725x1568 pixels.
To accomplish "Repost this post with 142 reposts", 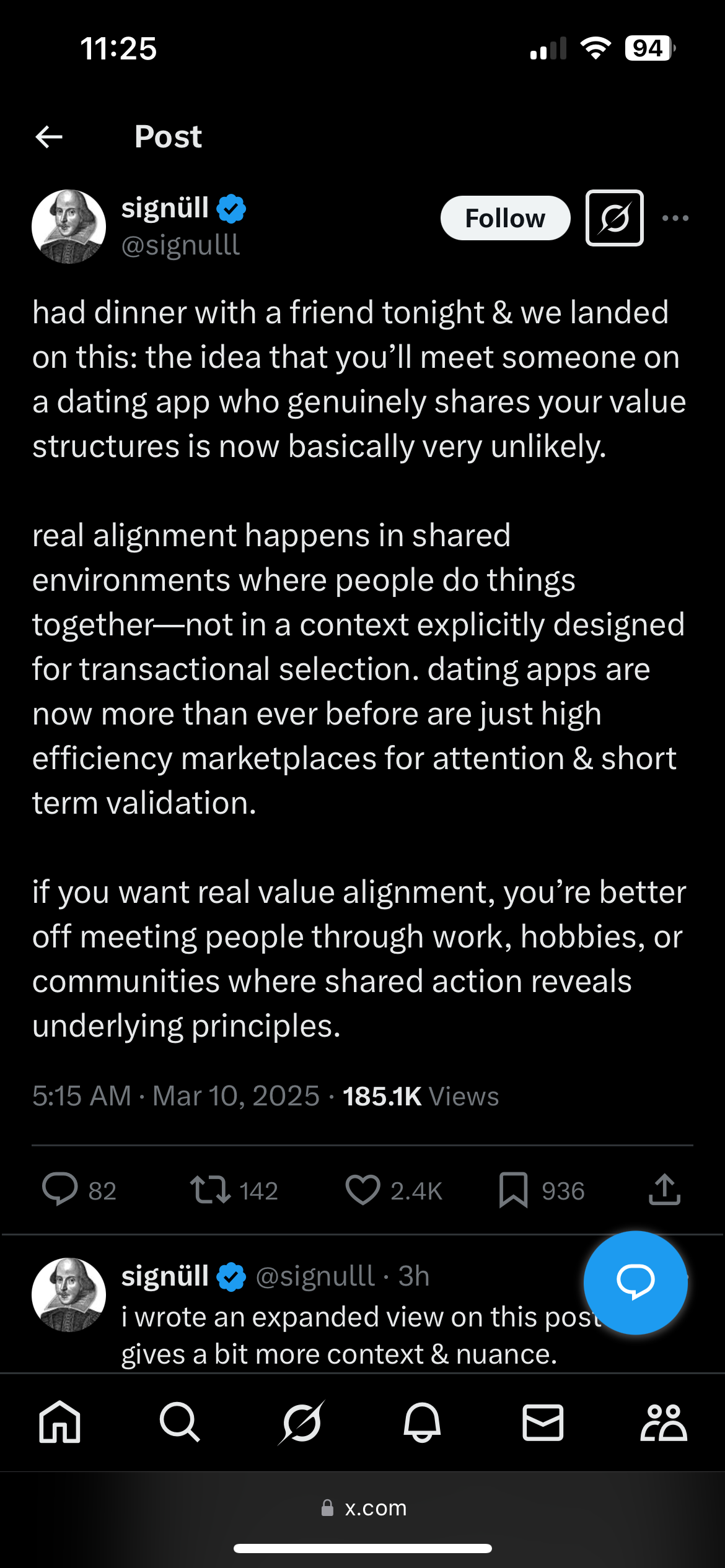I will point(211,1190).
